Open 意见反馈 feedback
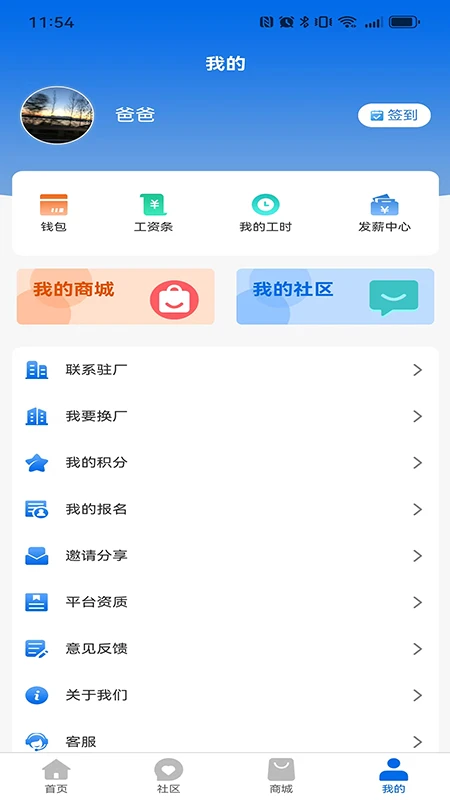This screenshot has width=450, height=800. point(225,649)
